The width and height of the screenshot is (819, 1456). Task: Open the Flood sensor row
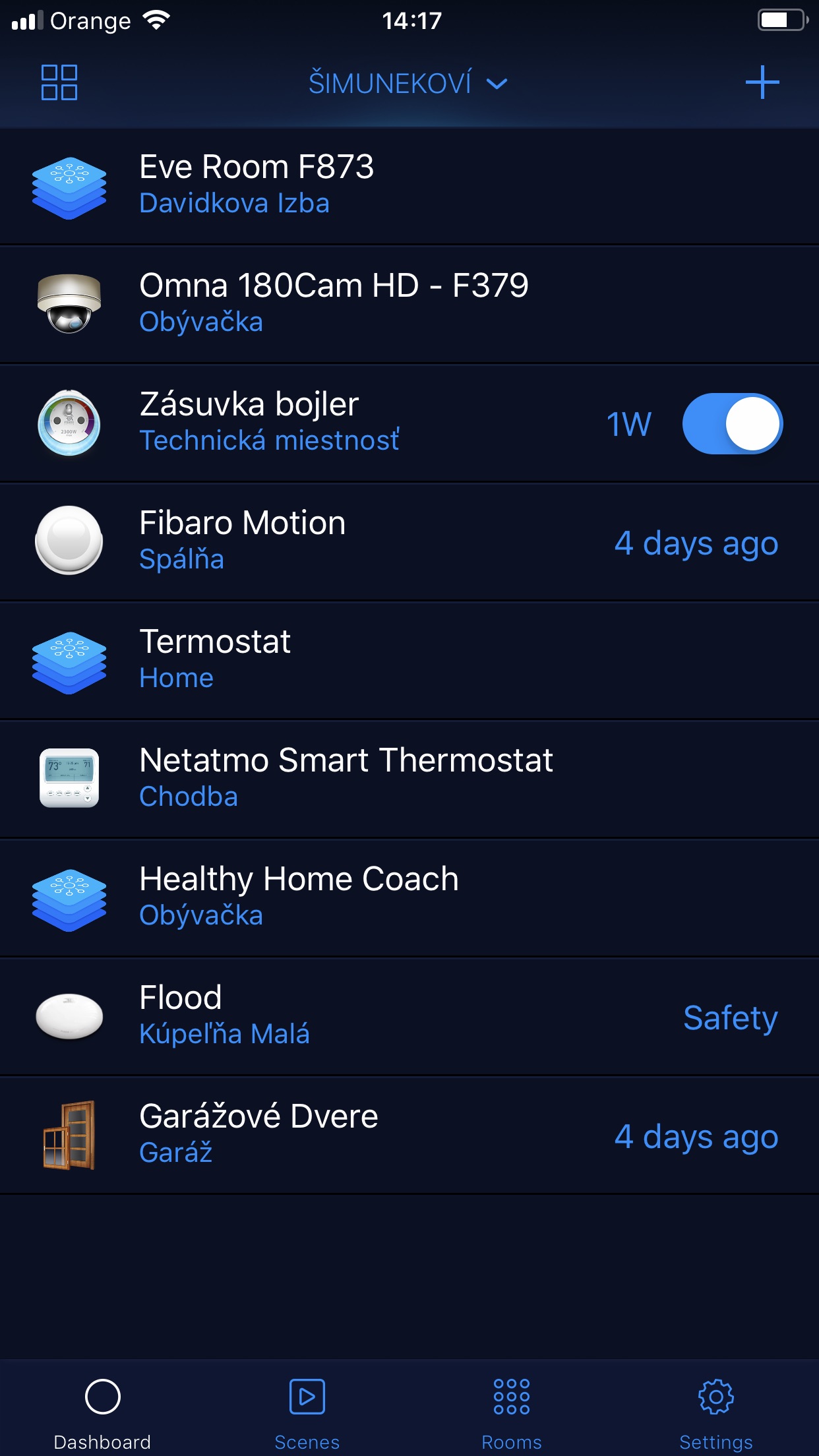point(409,1017)
